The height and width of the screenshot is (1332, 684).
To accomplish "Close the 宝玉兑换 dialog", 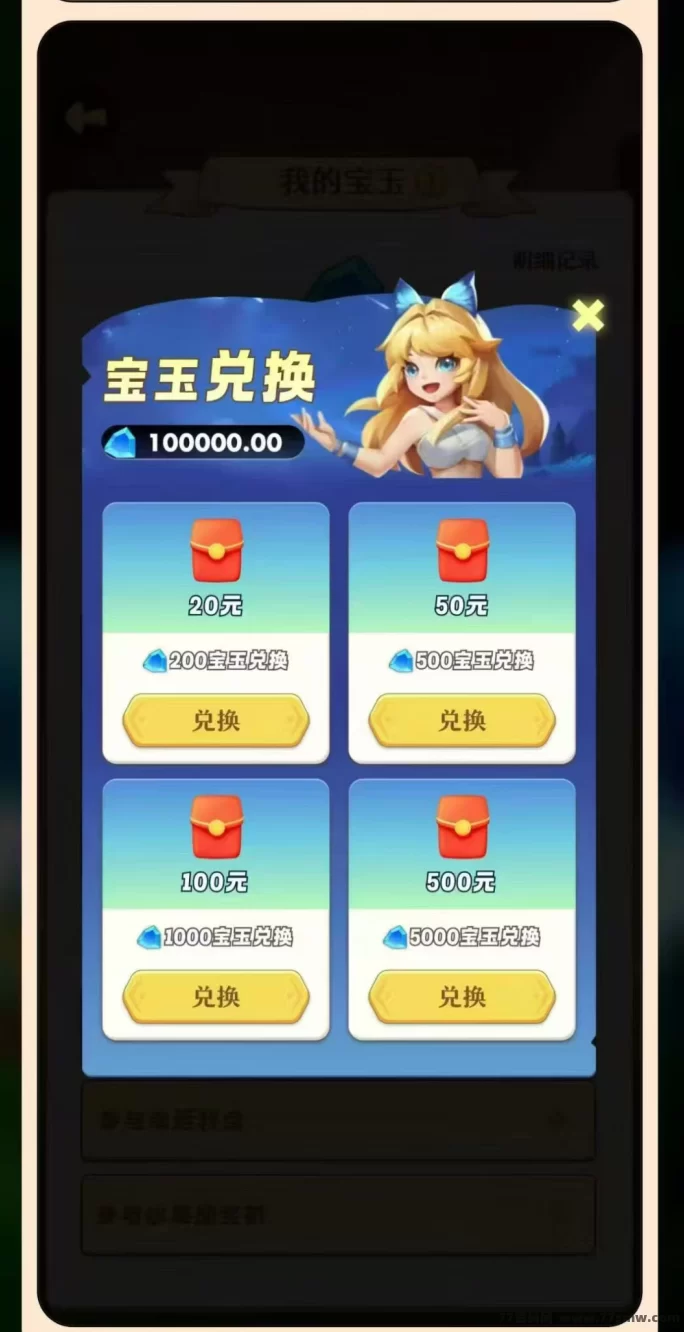I will 588,316.
